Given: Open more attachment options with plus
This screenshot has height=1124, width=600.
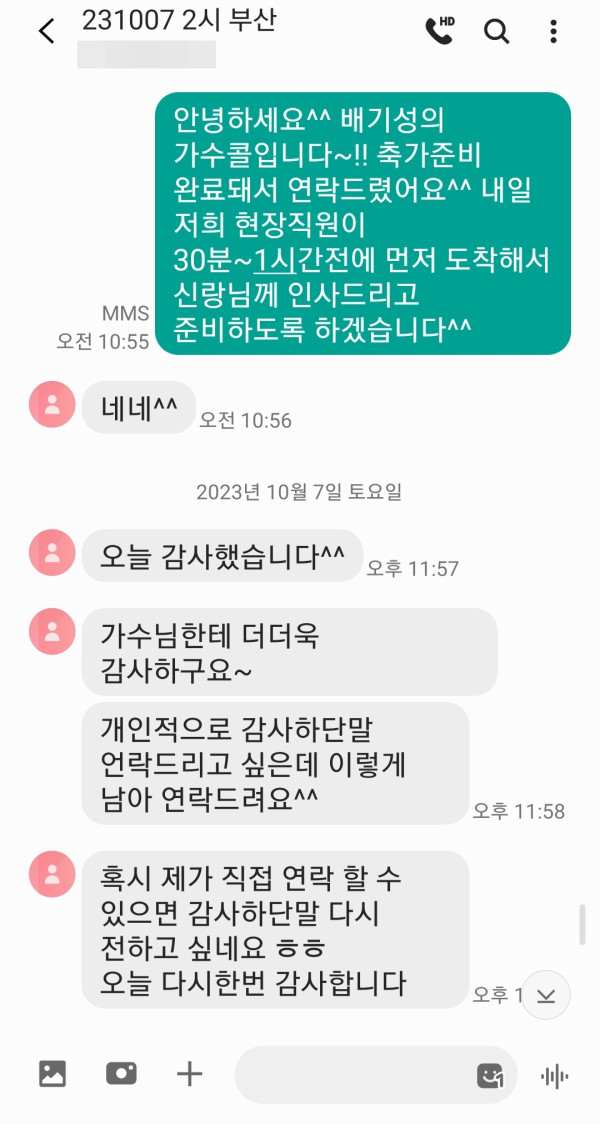Looking at the screenshot, I should (189, 1075).
